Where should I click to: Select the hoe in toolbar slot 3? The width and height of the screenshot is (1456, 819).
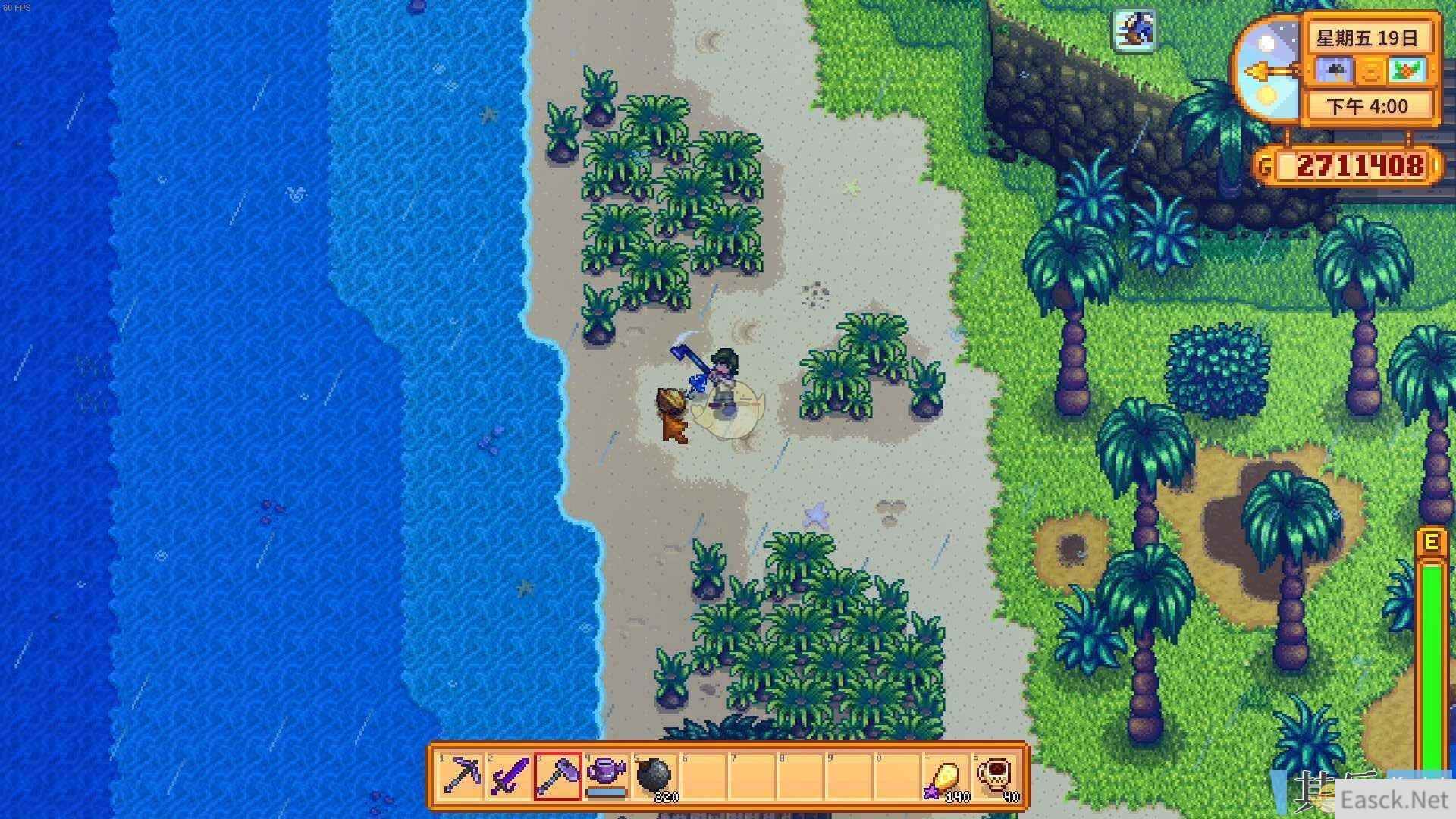click(x=558, y=777)
